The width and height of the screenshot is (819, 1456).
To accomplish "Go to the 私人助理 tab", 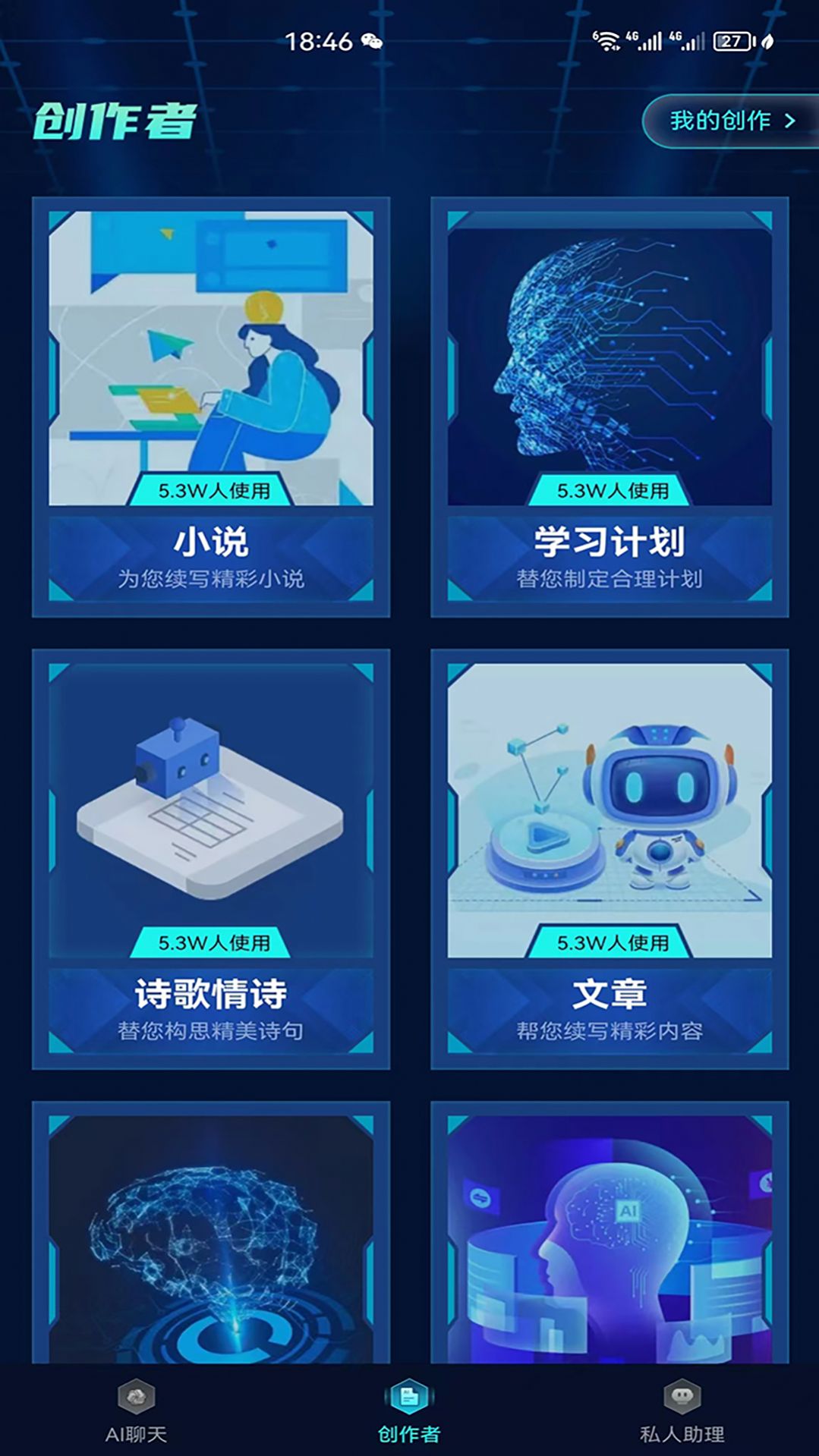I will pos(682,1411).
